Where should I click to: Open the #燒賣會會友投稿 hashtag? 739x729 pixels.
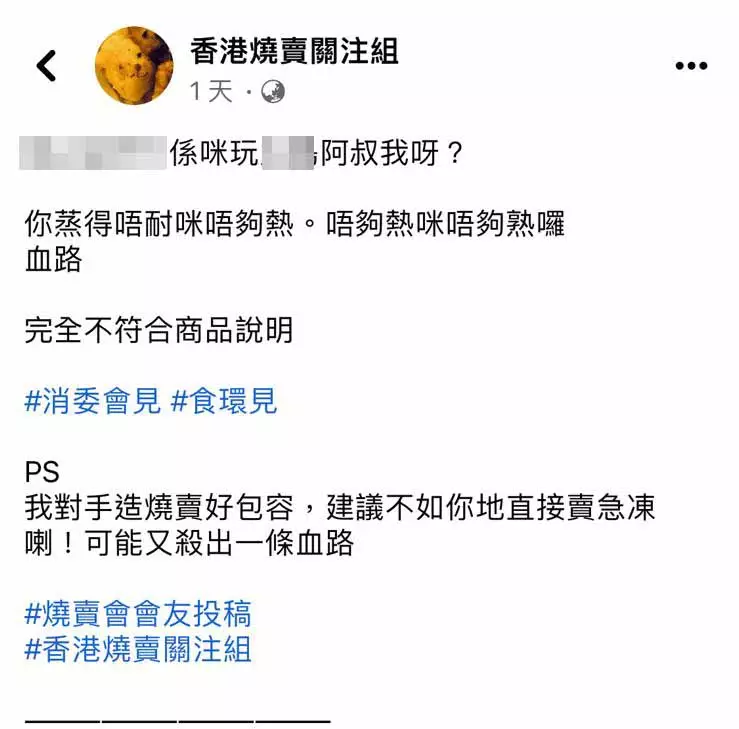[x=137, y=613]
